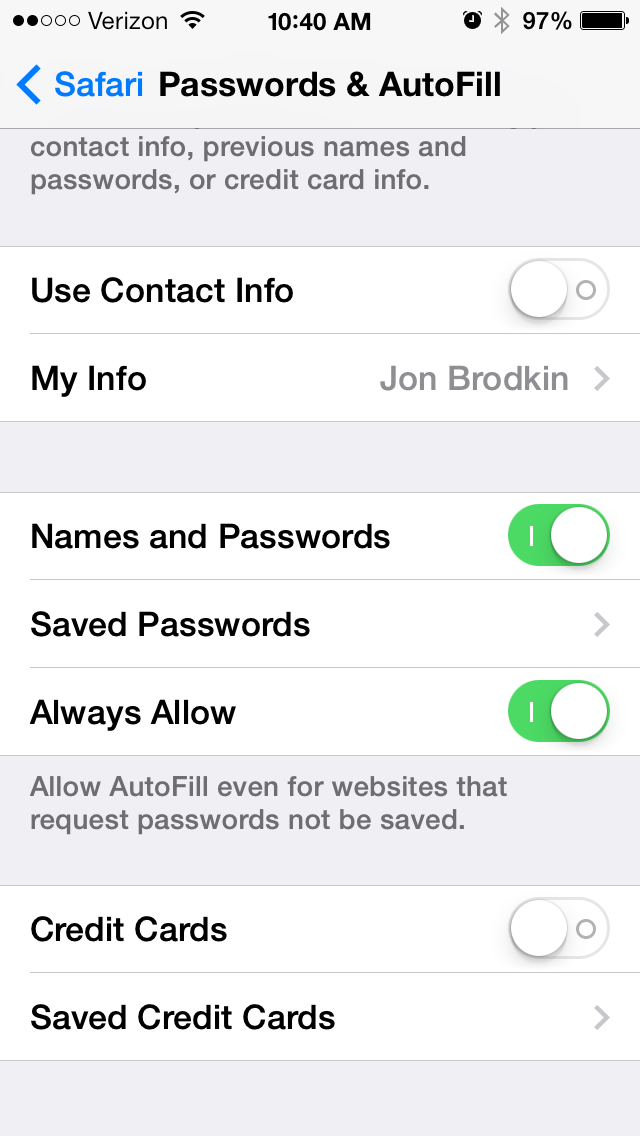Viewport: 640px width, 1136px height.
Task: Open Saved Credit Cards
Action: point(320,1017)
